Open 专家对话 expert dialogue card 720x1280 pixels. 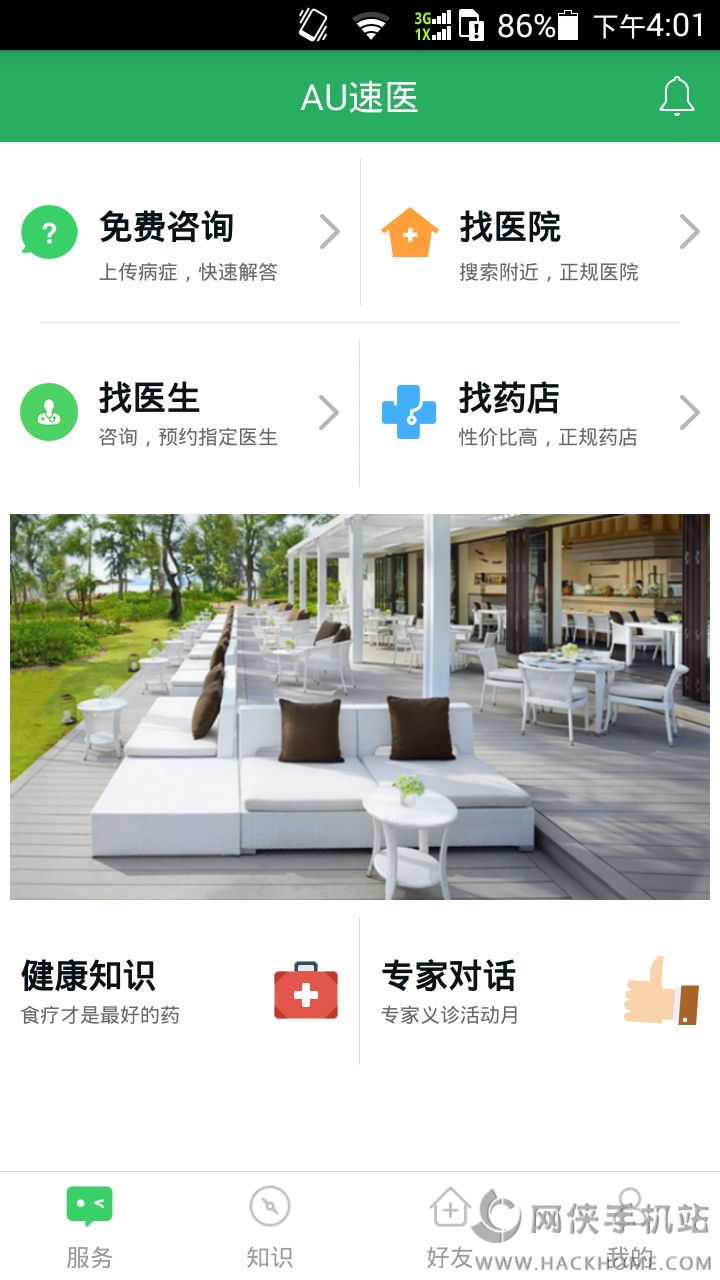540,991
